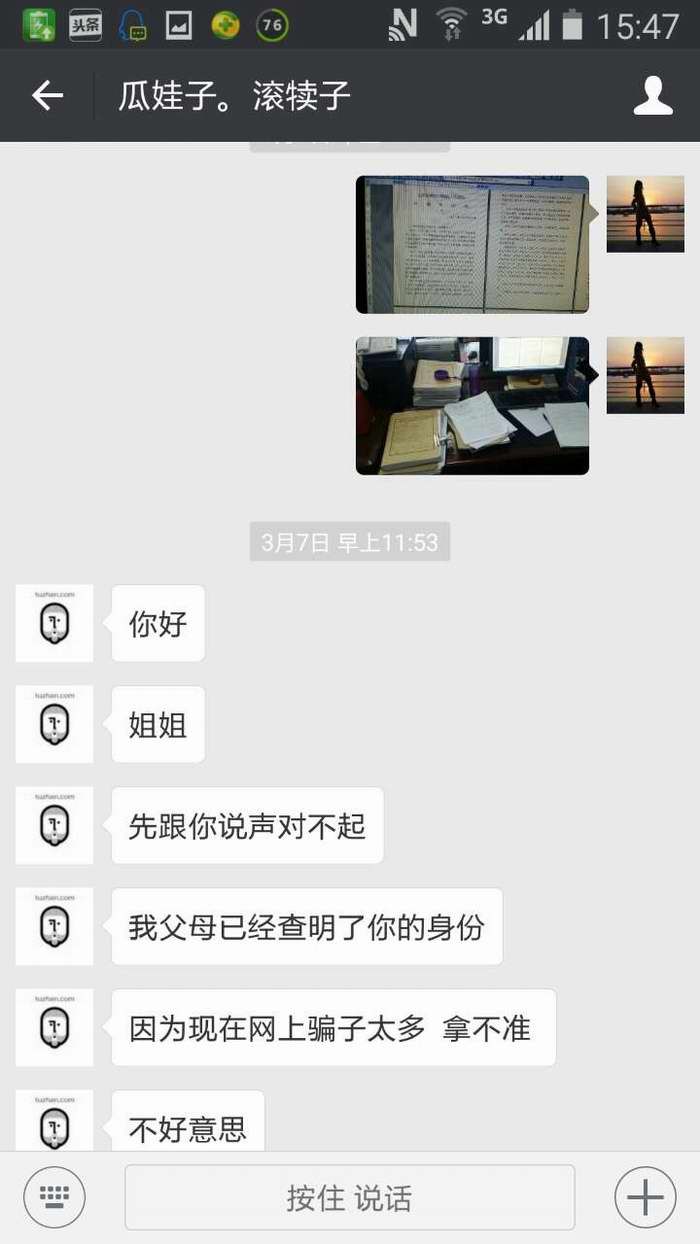
Task: Switch to keyboard input mode
Action: click(54, 1197)
